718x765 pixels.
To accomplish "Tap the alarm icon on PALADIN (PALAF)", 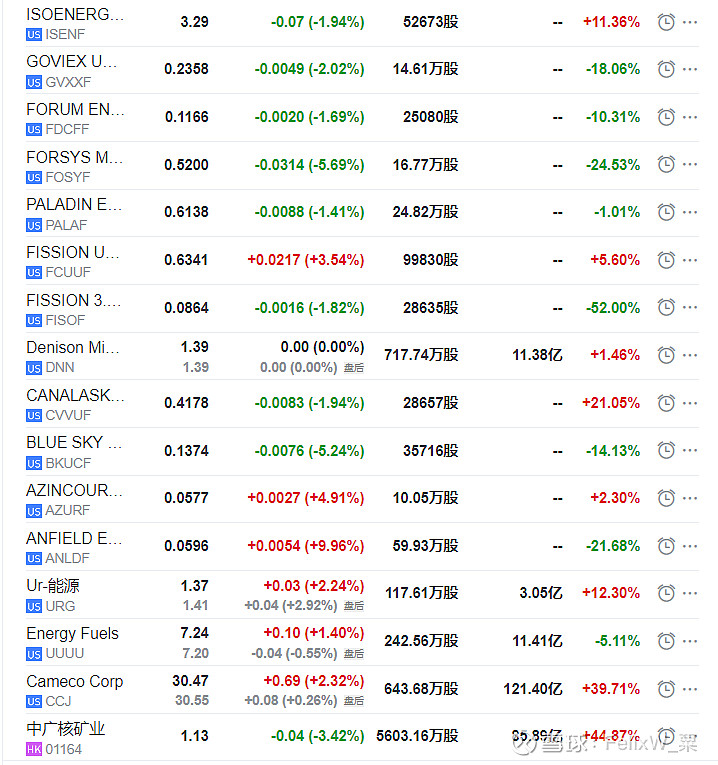I will click(666, 212).
